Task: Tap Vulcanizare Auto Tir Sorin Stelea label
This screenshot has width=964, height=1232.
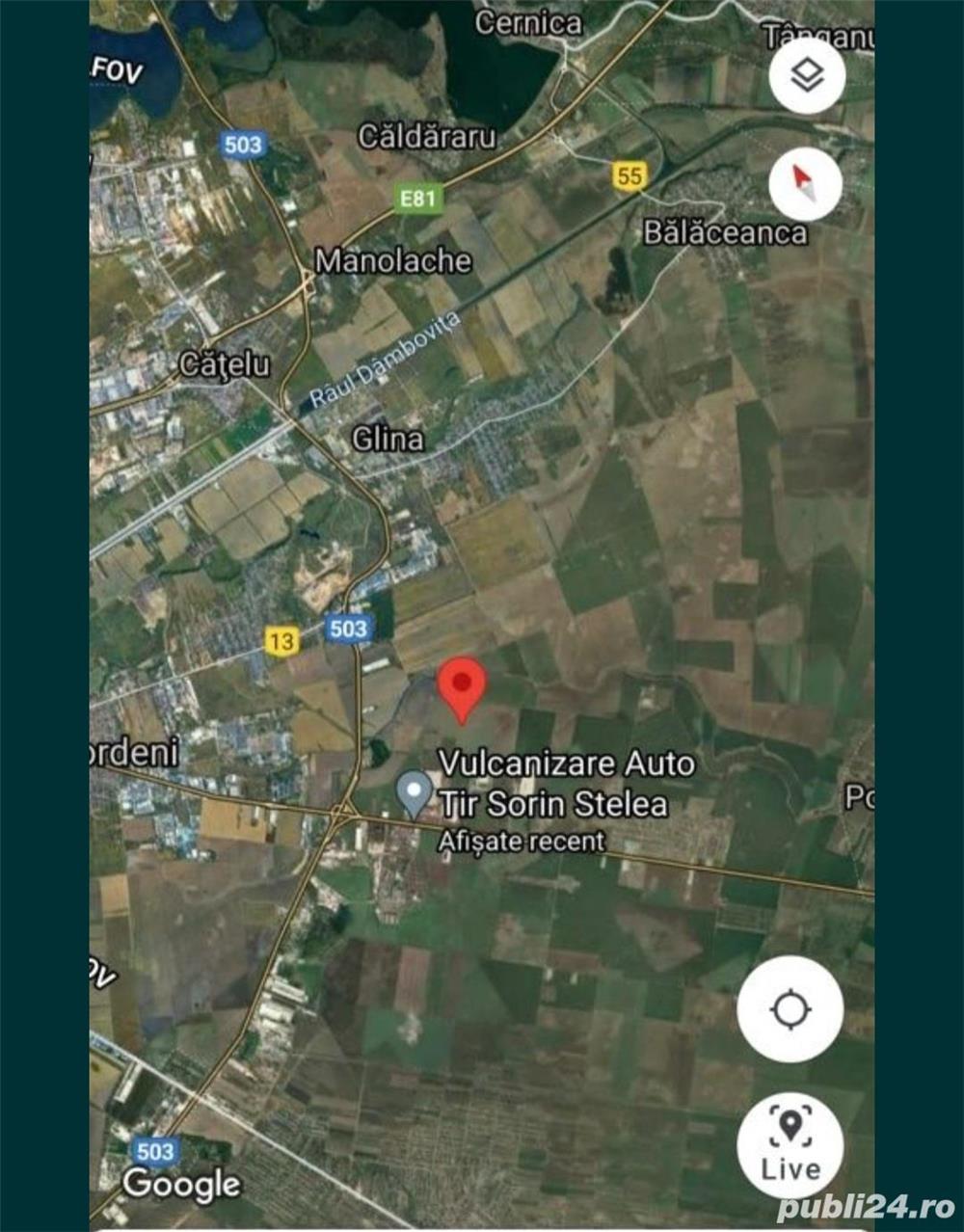Action: coord(567,783)
